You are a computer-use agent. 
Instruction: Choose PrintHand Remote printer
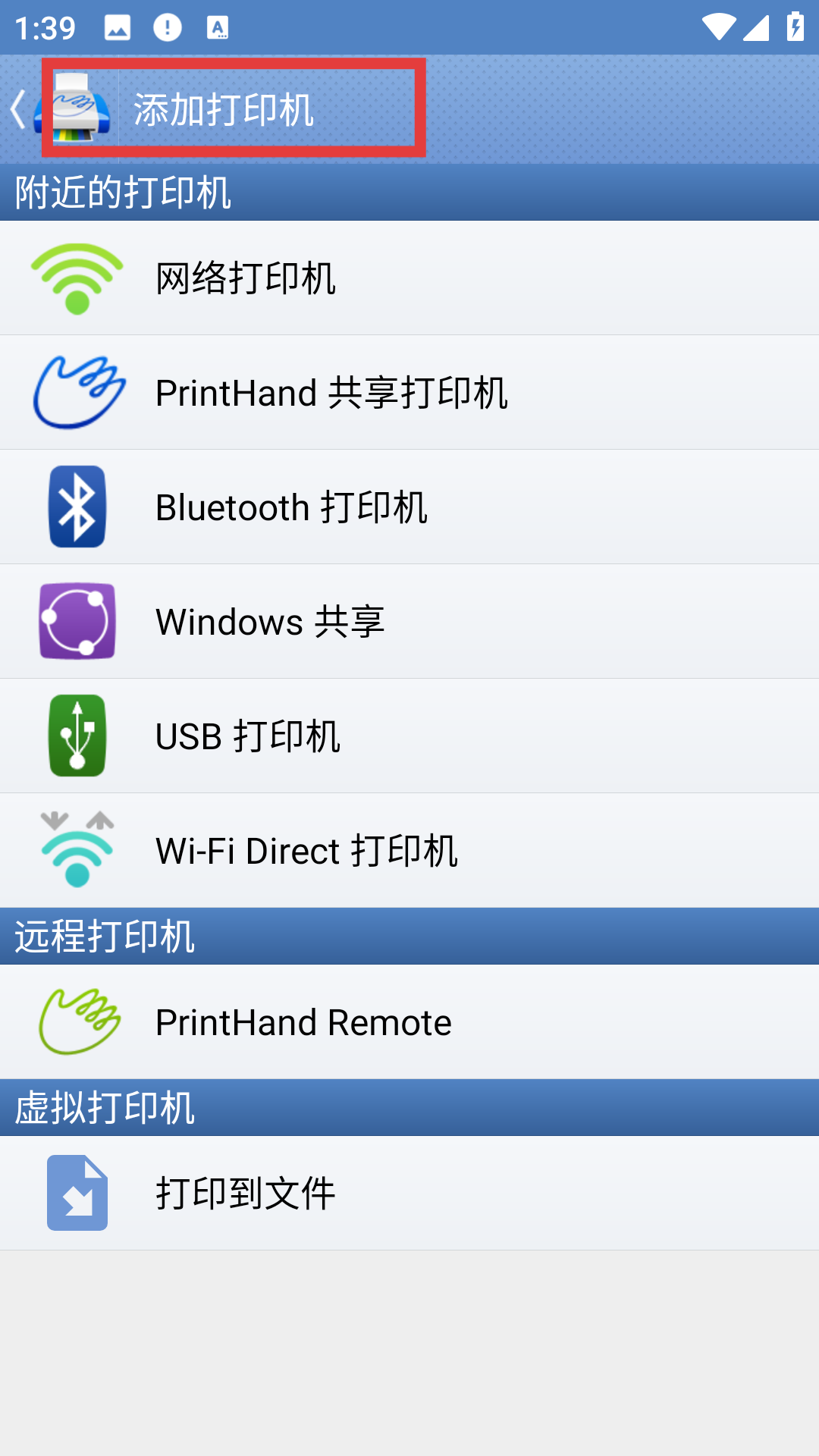[409, 1022]
